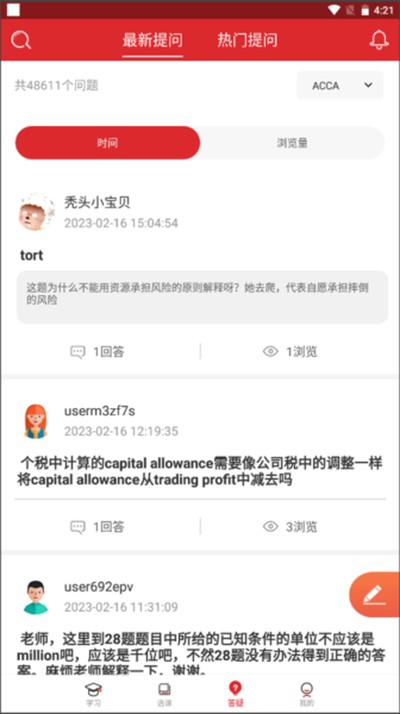
Task: Sort questions by 浏览量
Action: click(x=292, y=143)
